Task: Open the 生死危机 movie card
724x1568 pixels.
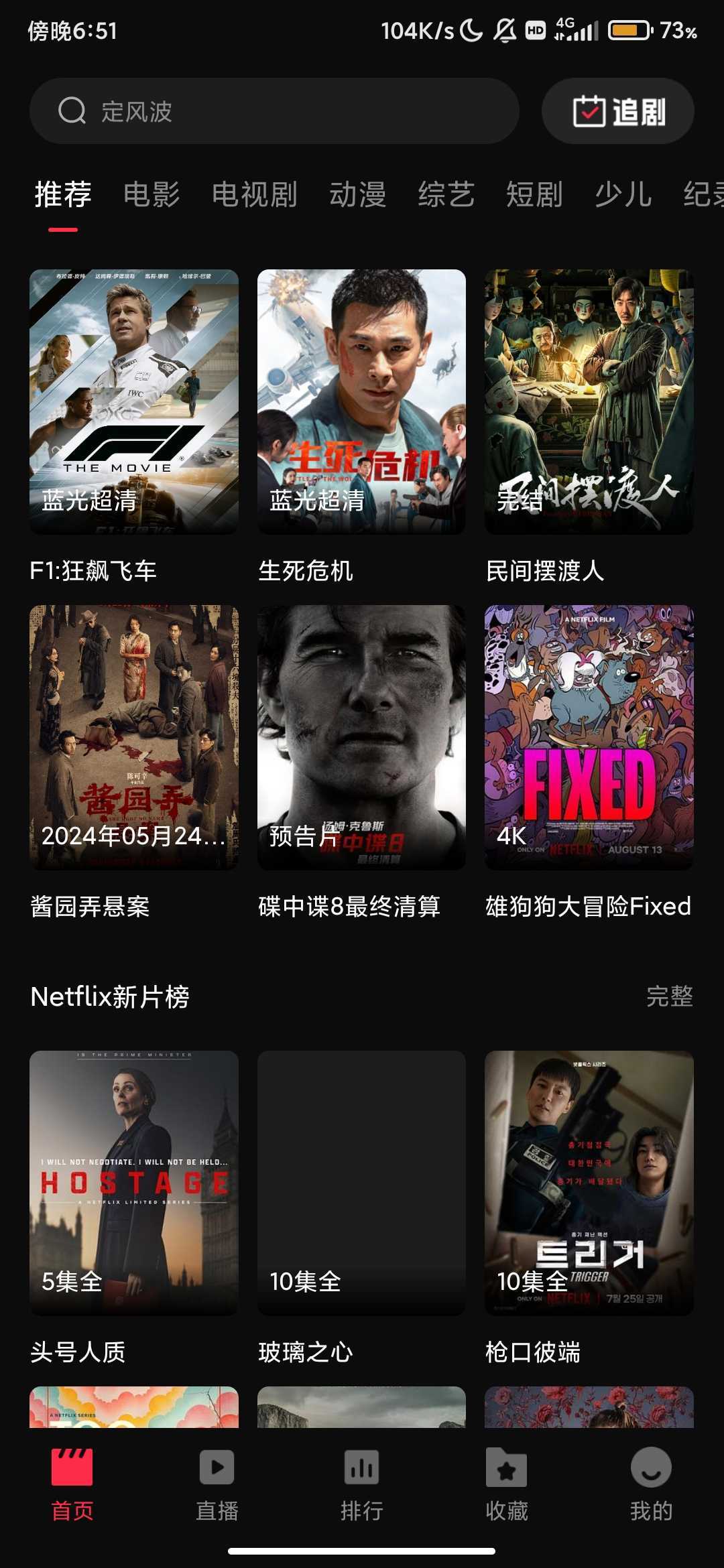Action: coord(361,402)
